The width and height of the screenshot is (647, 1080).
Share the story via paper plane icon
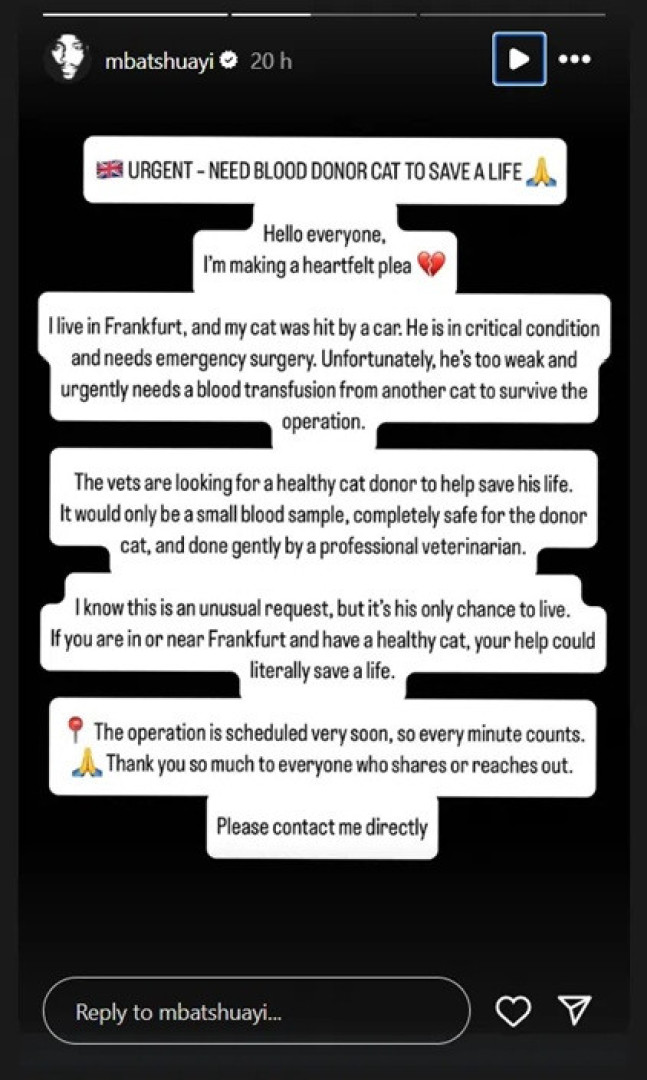coord(573,1012)
